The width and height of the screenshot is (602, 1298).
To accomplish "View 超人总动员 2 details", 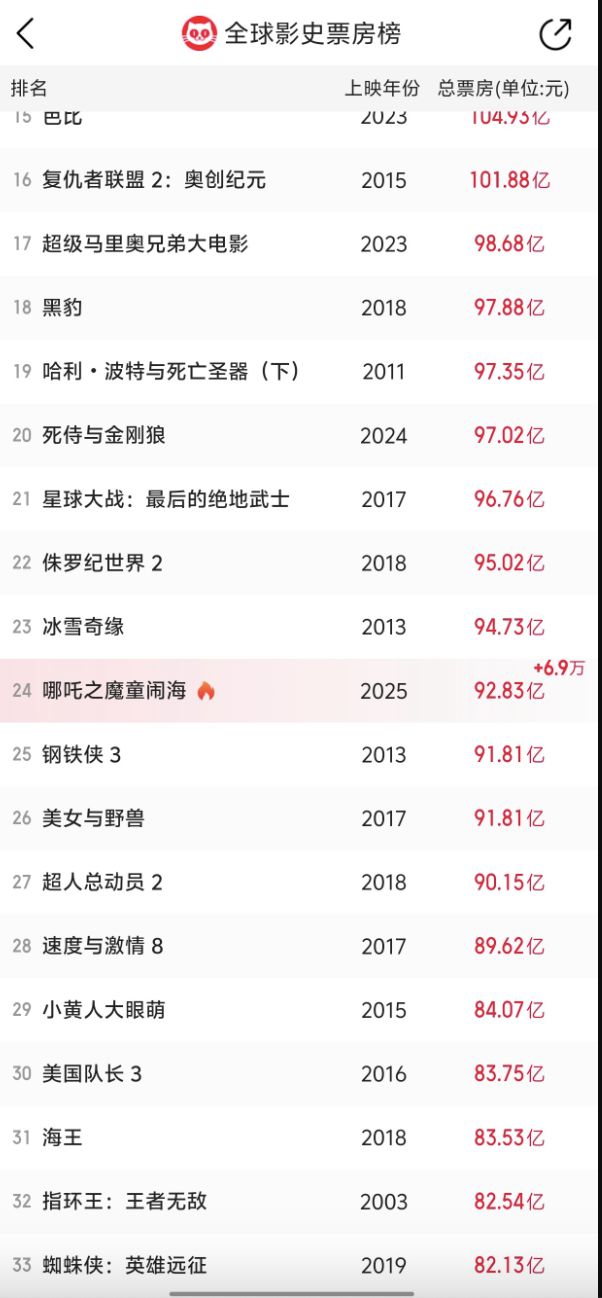I will (x=301, y=882).
